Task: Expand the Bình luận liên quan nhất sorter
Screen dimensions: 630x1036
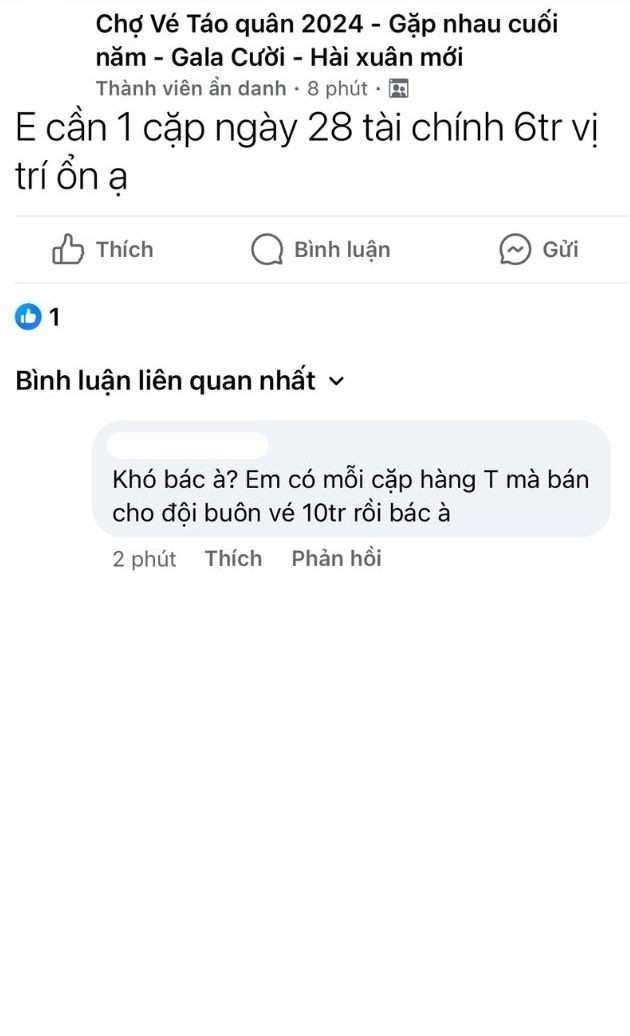Action: pos(180,381)
